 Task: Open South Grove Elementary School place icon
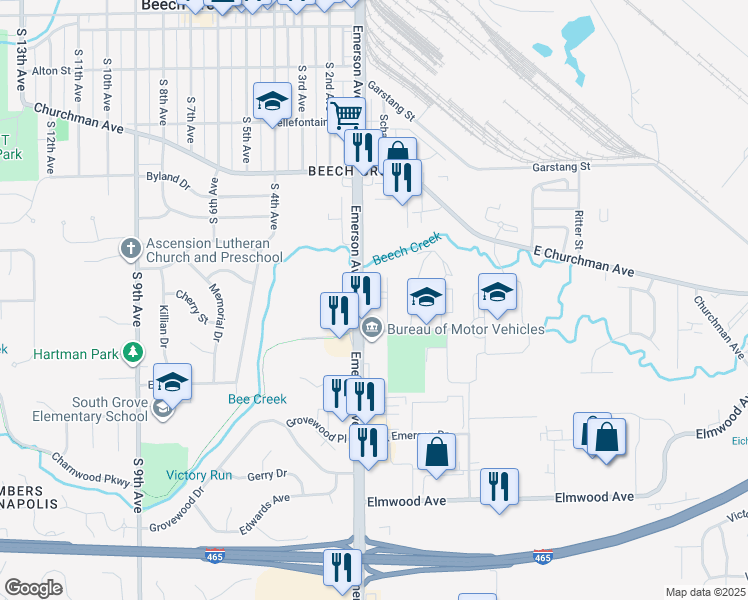pos(163,407)
